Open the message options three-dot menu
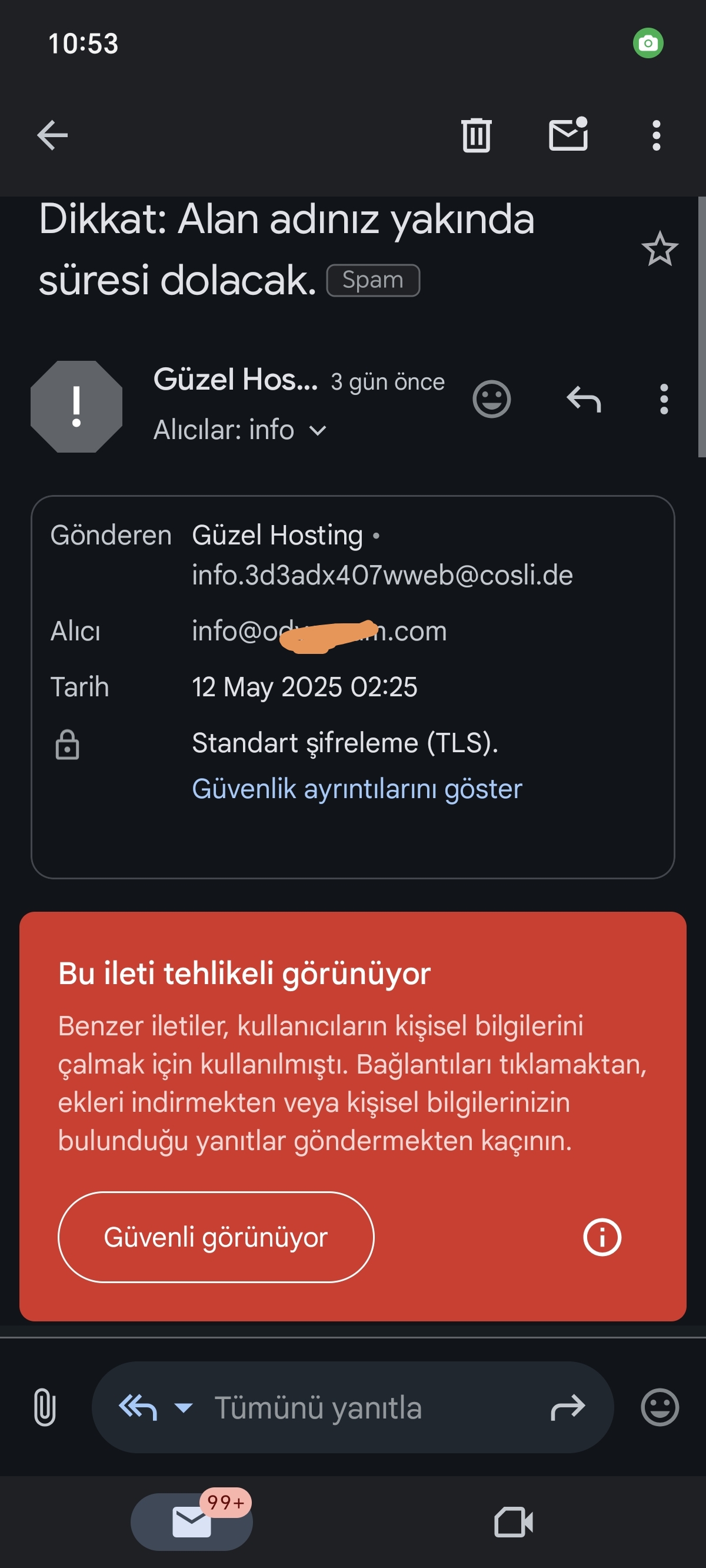 (664, 399)
